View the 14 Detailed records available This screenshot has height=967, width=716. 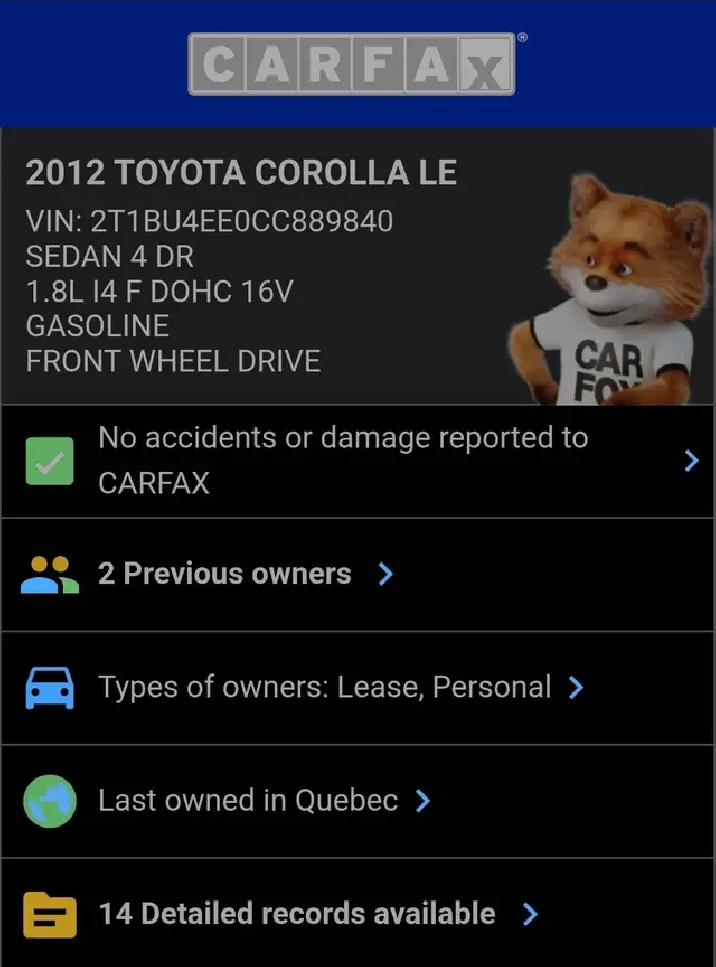click(297, 914)
